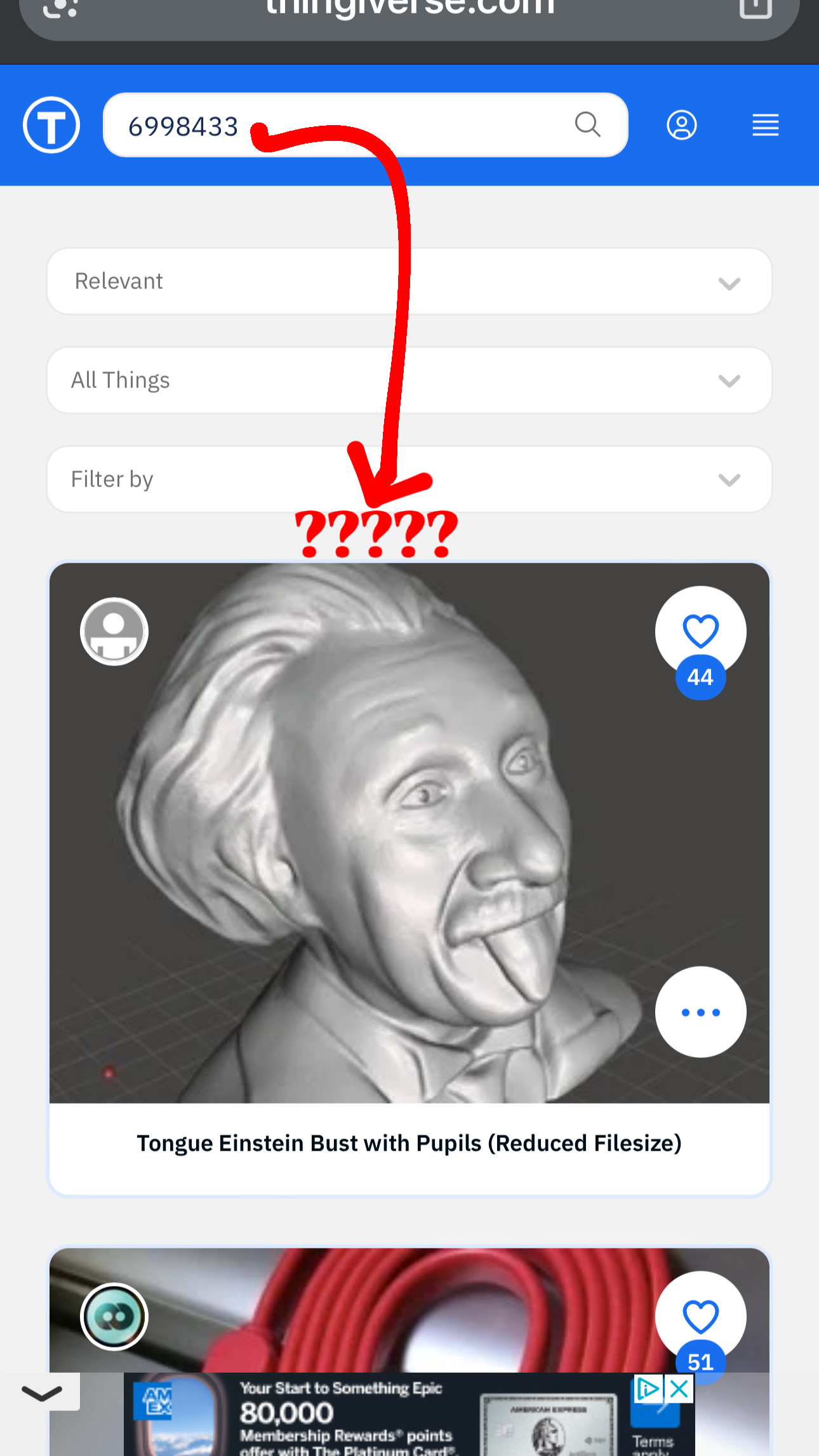Expand the Relevant sort dropdown

(x=409, y=281)
